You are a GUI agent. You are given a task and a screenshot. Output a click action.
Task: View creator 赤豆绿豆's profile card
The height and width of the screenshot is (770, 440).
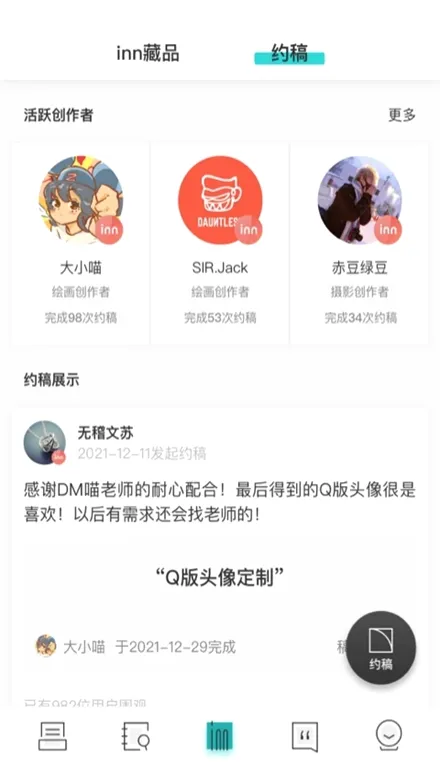pos(359,244)
